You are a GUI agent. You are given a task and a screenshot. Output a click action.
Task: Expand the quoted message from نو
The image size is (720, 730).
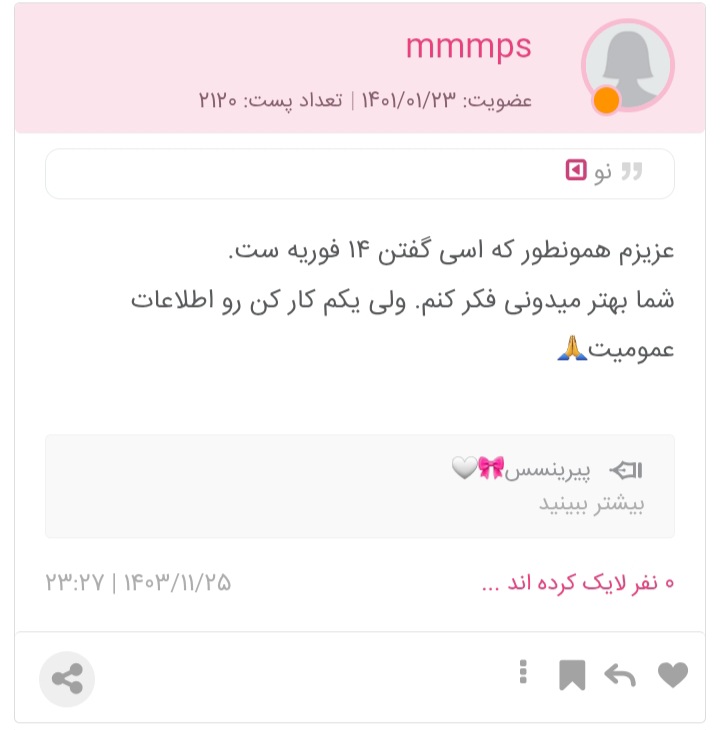[x=576, y=171]
